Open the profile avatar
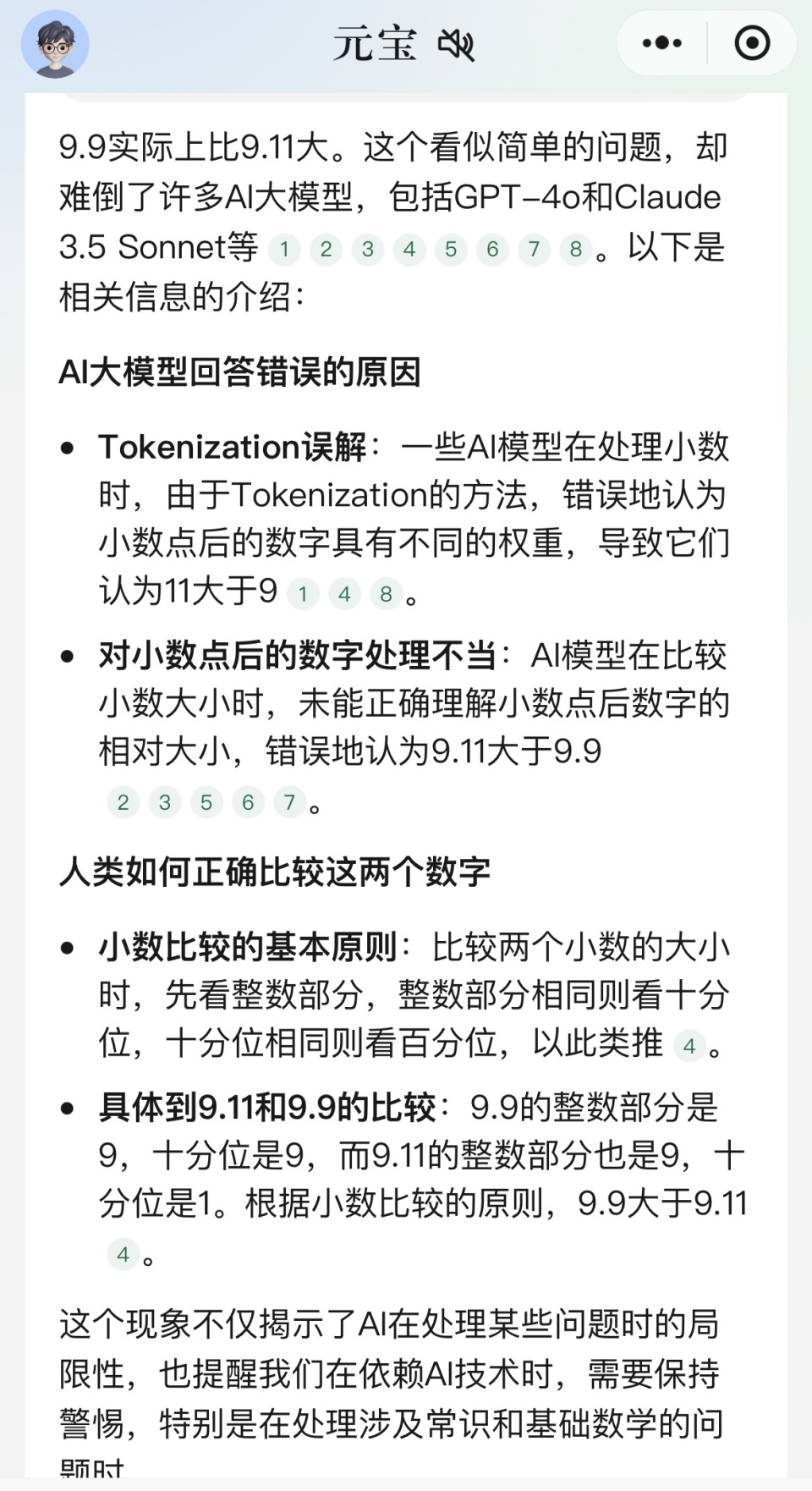This screenshot has height=1491, width=812. [55, 43]
